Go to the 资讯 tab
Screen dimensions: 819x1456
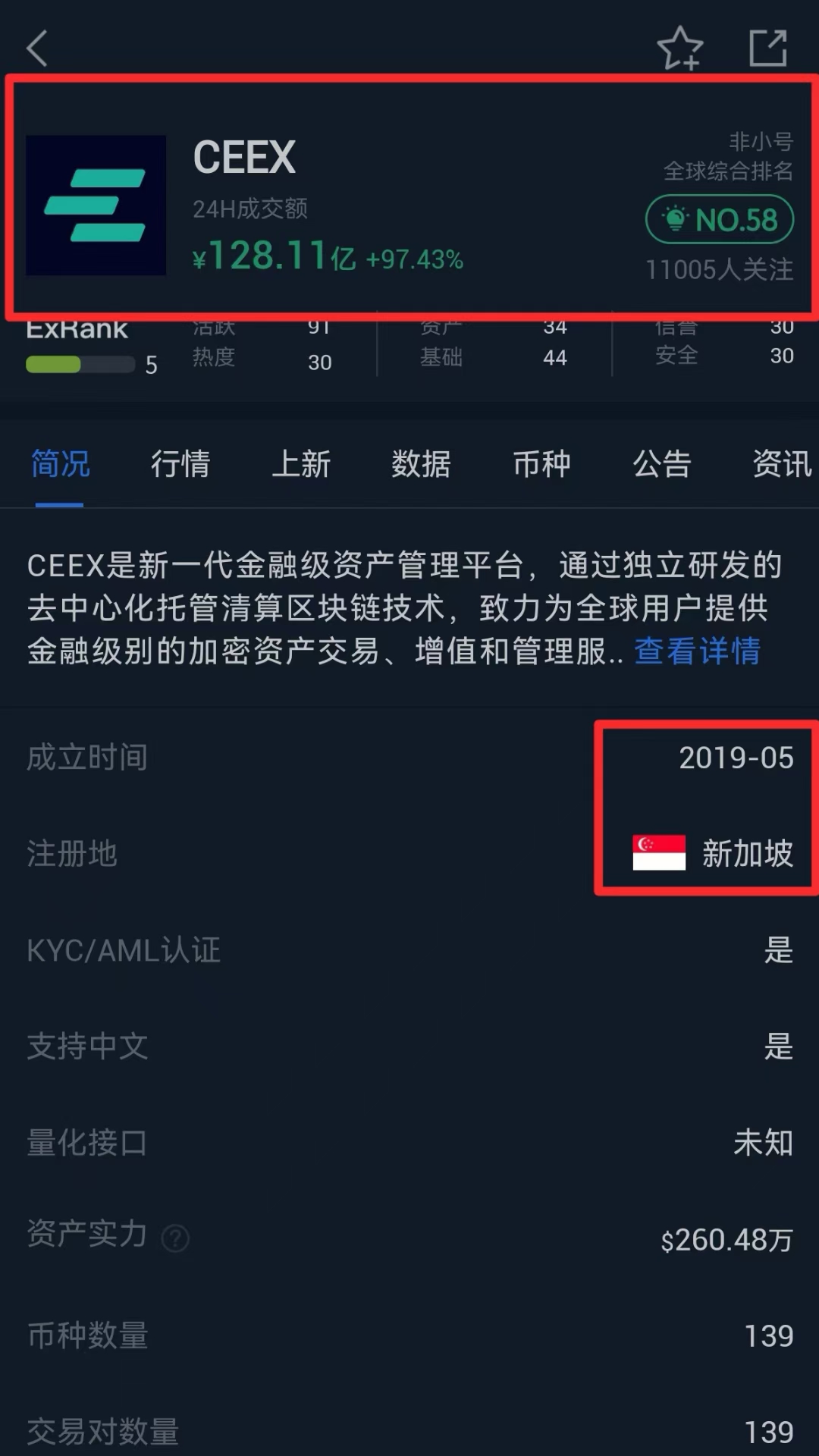coord(783,463)
